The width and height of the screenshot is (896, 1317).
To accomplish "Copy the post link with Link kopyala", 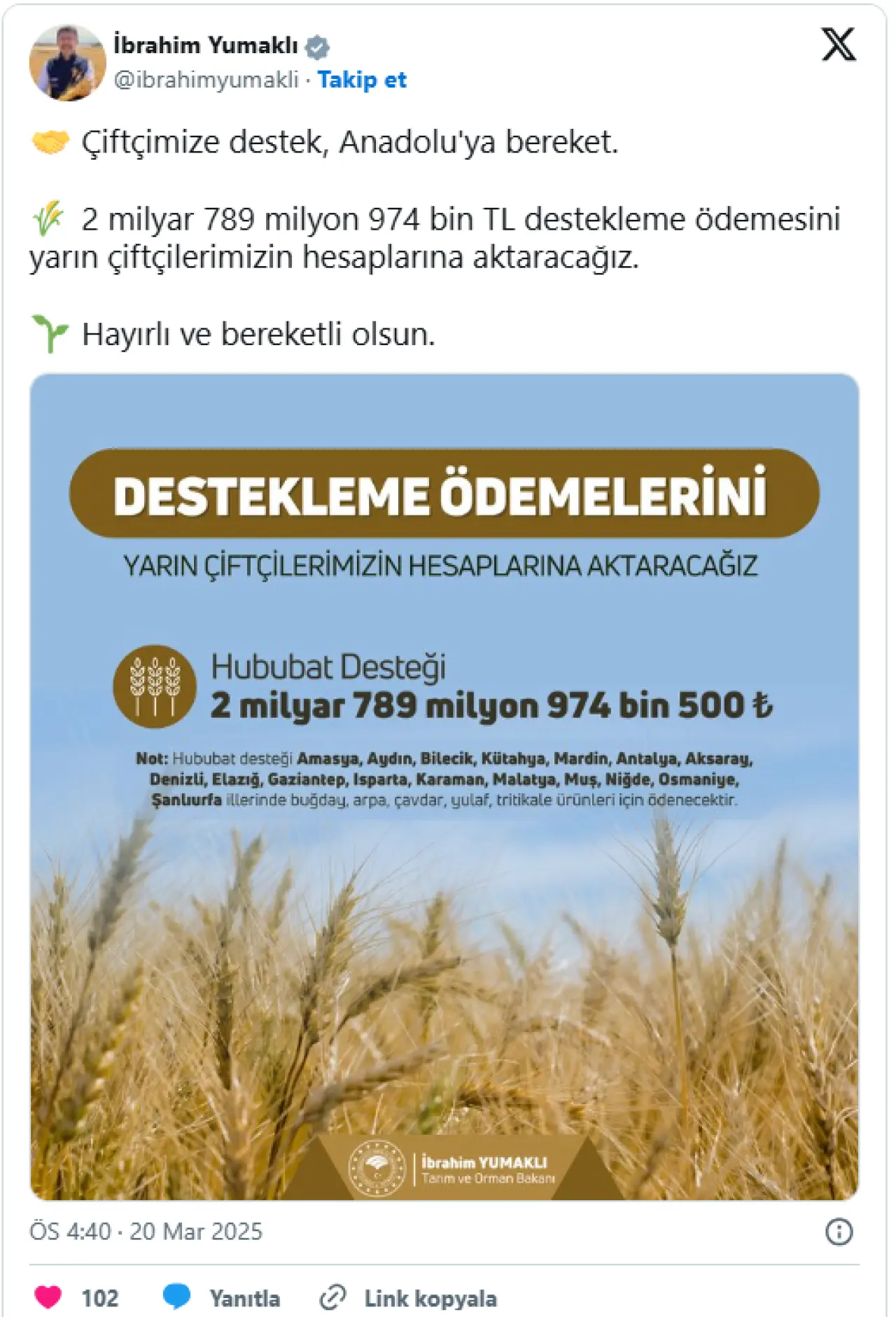I will [409, 1298].
